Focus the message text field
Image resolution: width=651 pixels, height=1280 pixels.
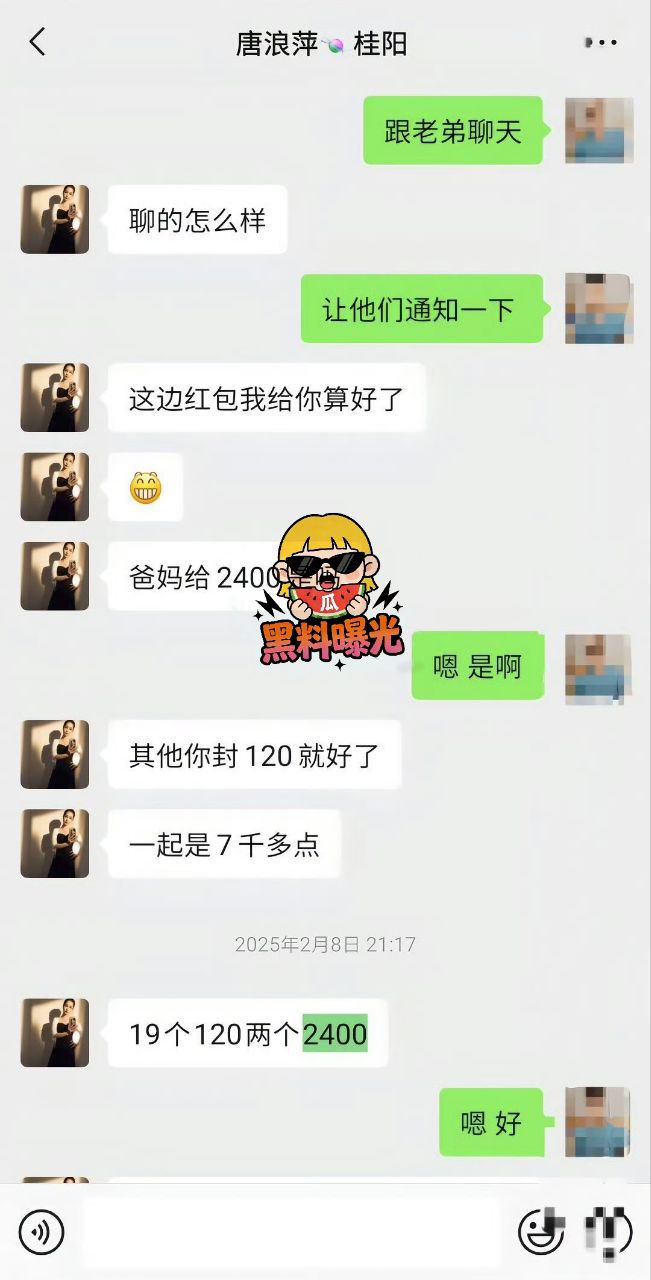[x=290, y=1232]
